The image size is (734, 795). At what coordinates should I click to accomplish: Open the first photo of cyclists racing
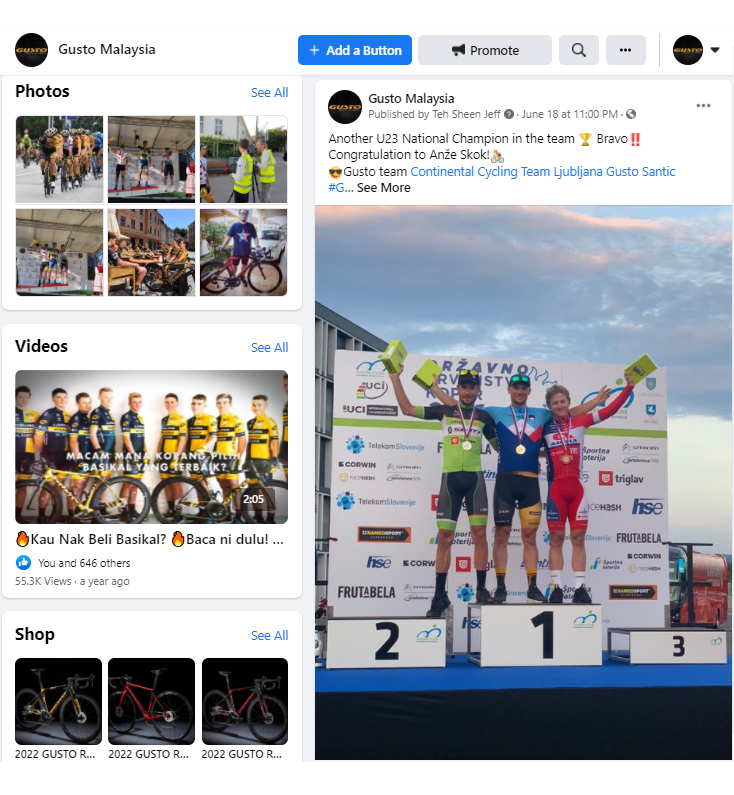(59, 159)
